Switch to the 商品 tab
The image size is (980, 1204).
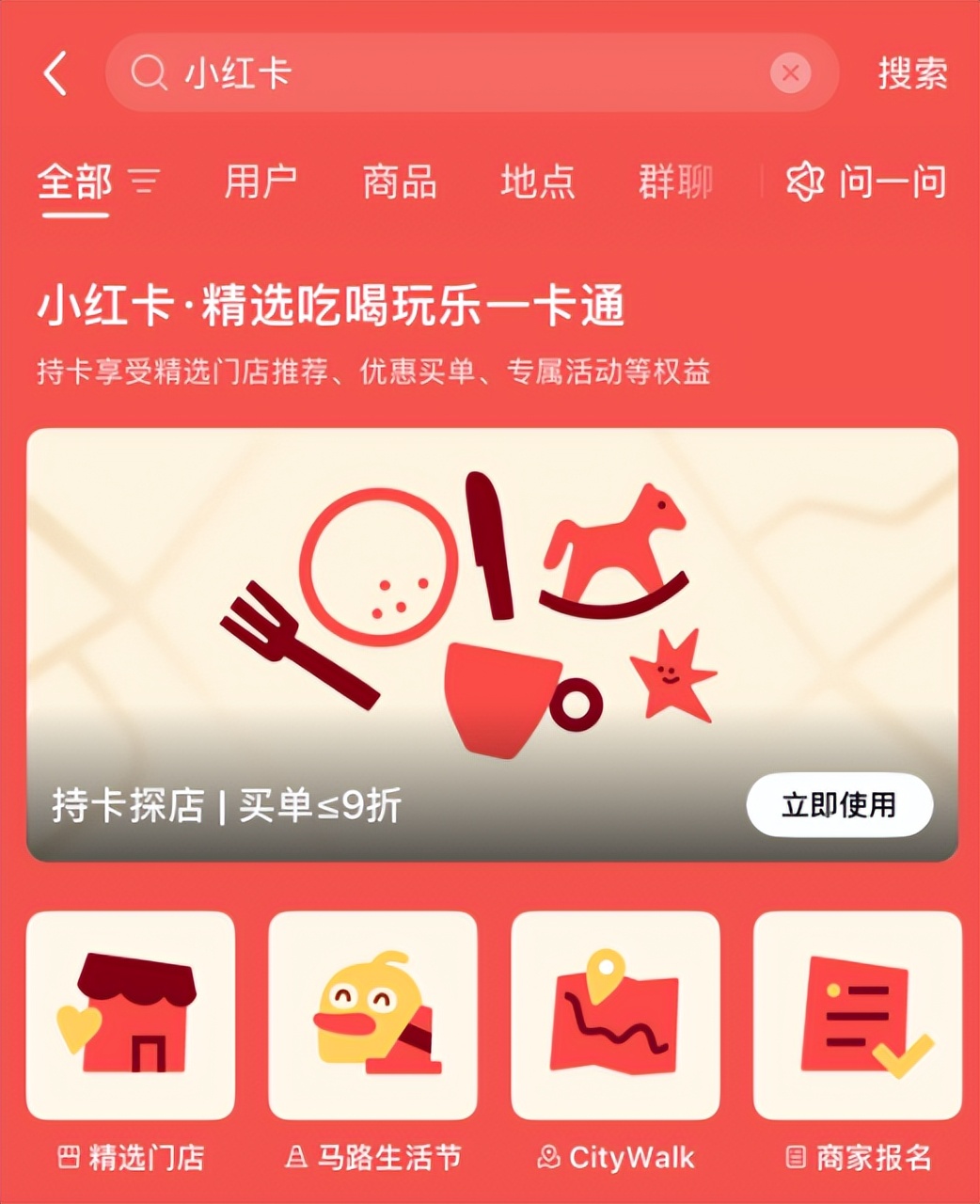click(x=400, y=182)
